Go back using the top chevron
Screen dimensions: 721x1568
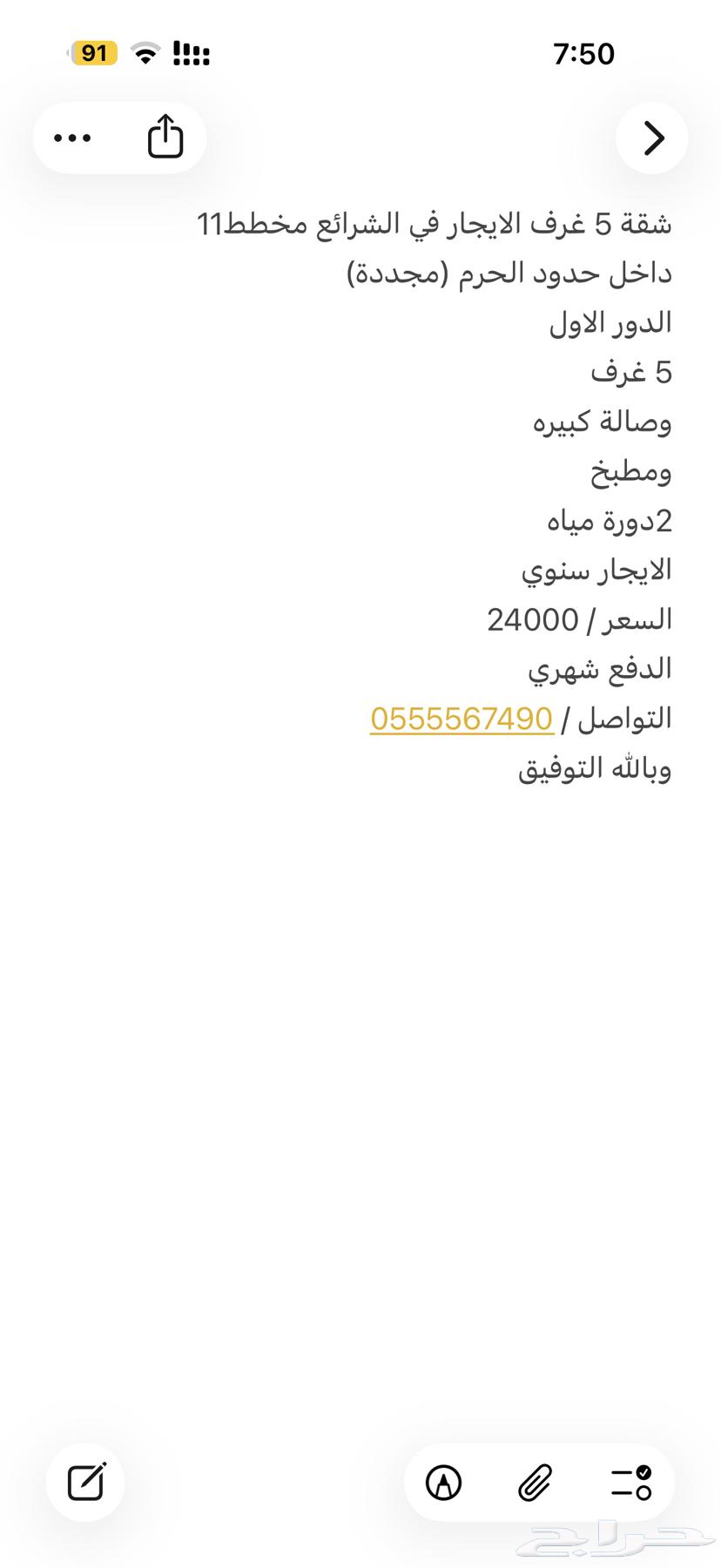[x=652, y=138]
